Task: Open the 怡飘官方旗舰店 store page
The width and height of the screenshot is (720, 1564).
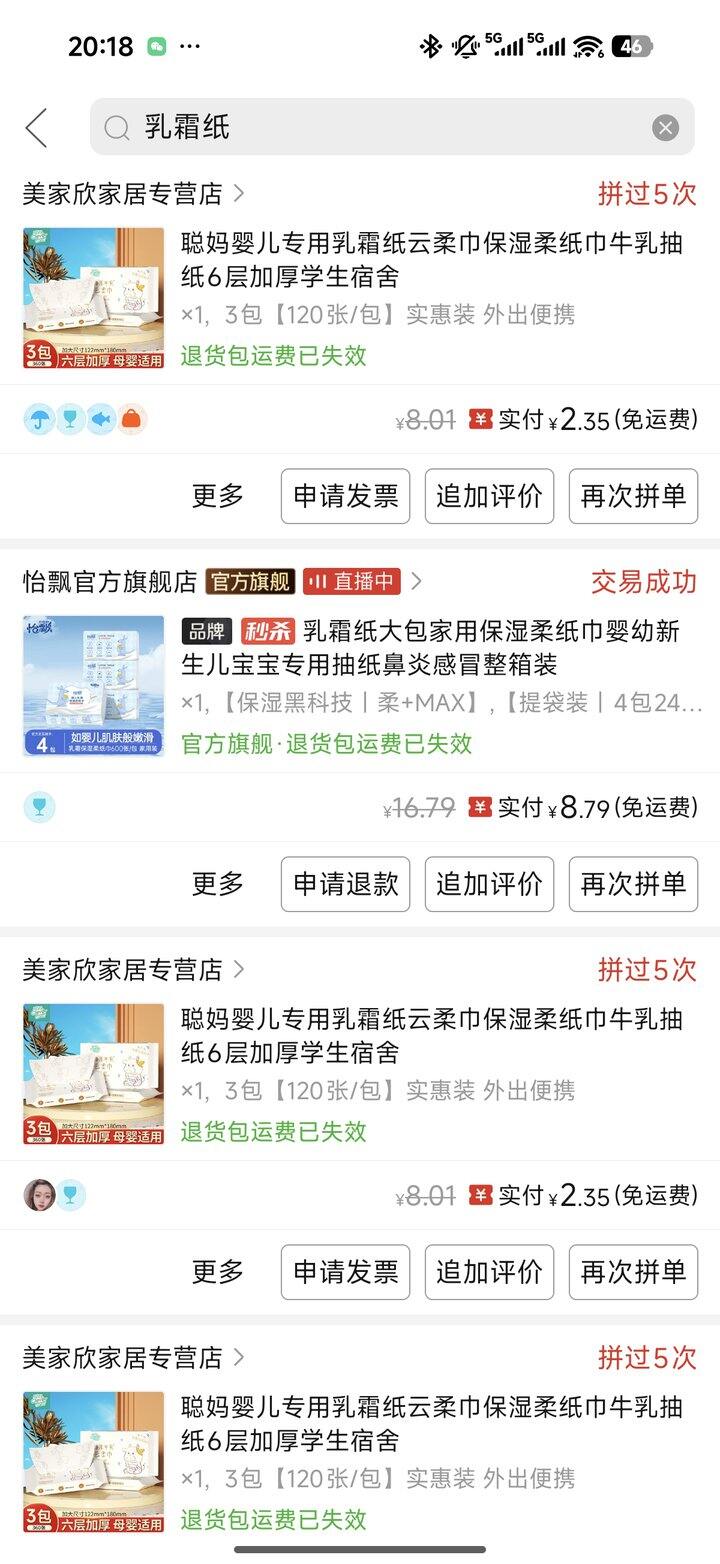Action: click(110, 581)
